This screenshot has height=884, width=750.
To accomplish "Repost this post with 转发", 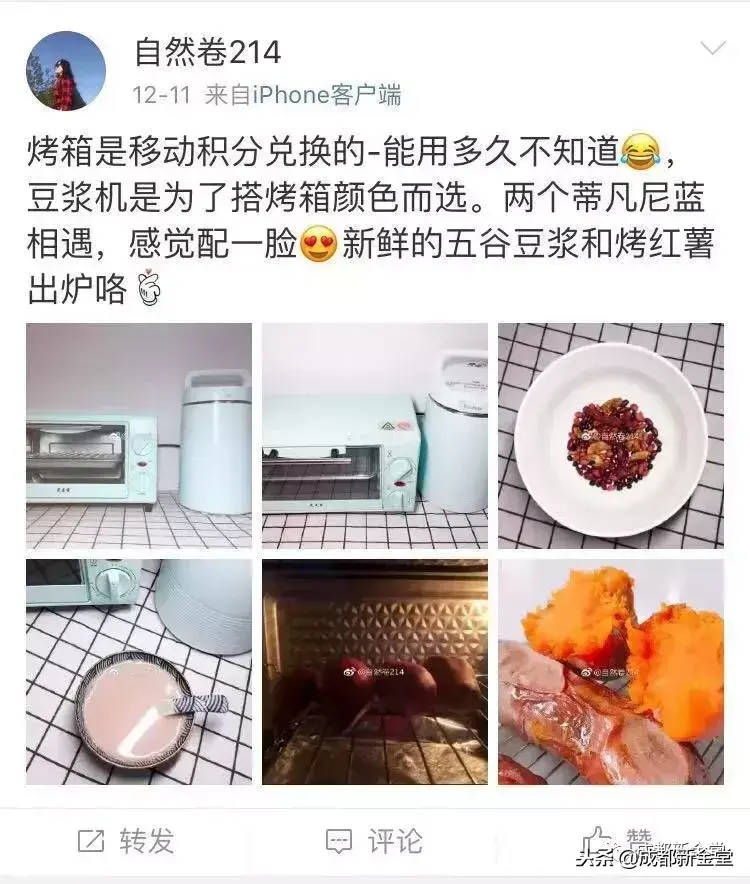I will [x=126, y=841].
